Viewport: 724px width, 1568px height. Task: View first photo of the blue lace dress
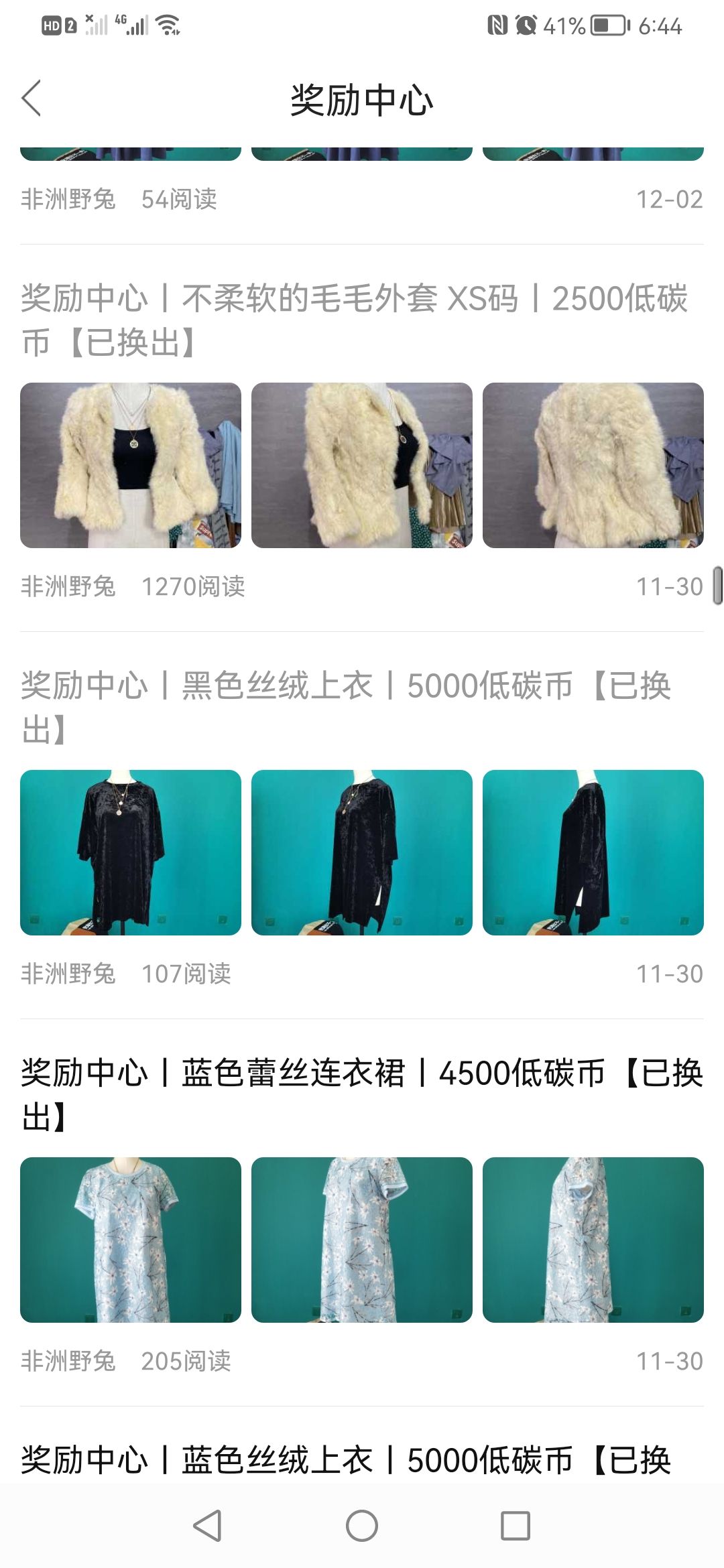[x=131, y=1240]
